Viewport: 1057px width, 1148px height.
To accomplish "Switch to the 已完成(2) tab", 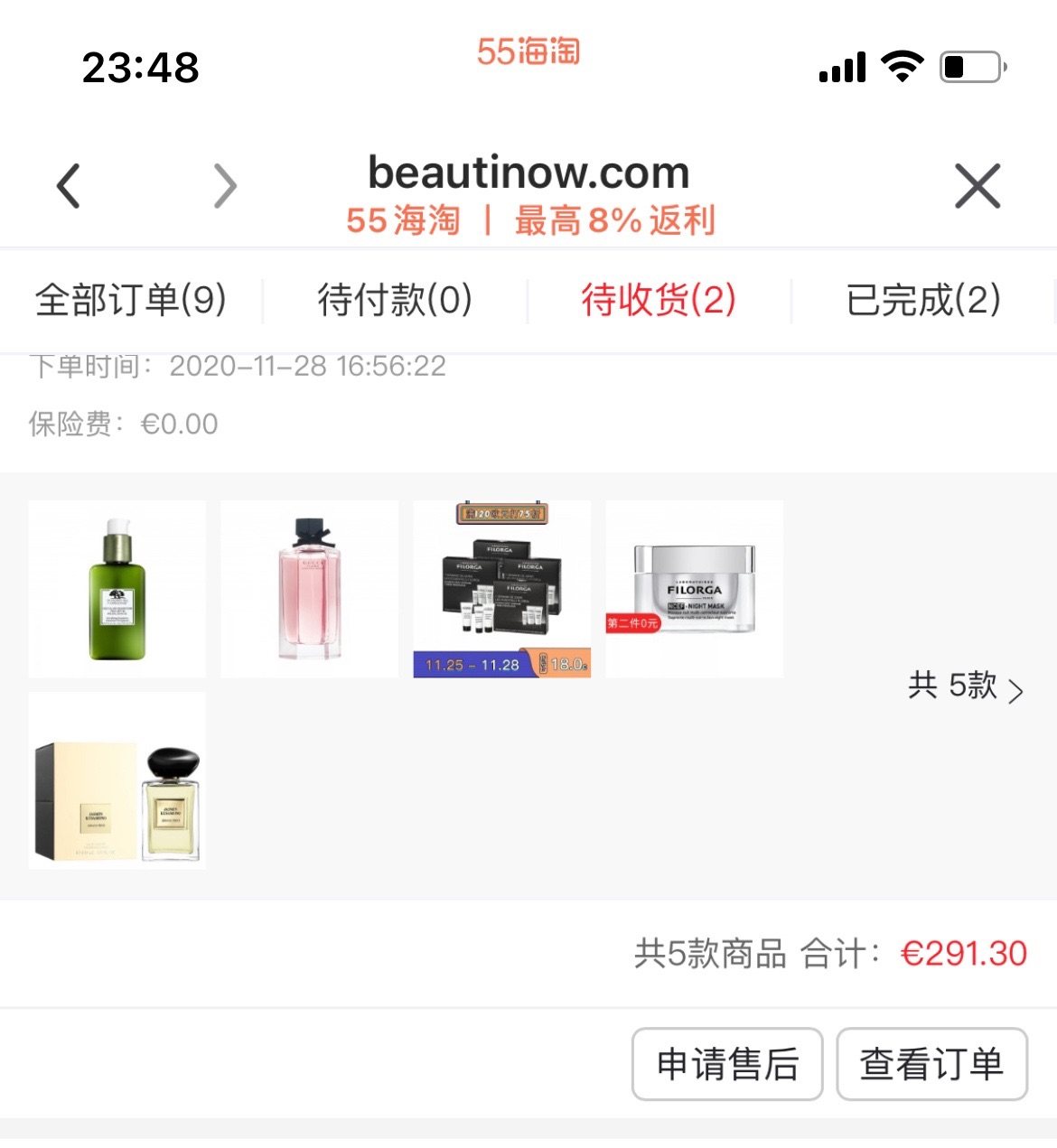I will (x=922, y=299).
